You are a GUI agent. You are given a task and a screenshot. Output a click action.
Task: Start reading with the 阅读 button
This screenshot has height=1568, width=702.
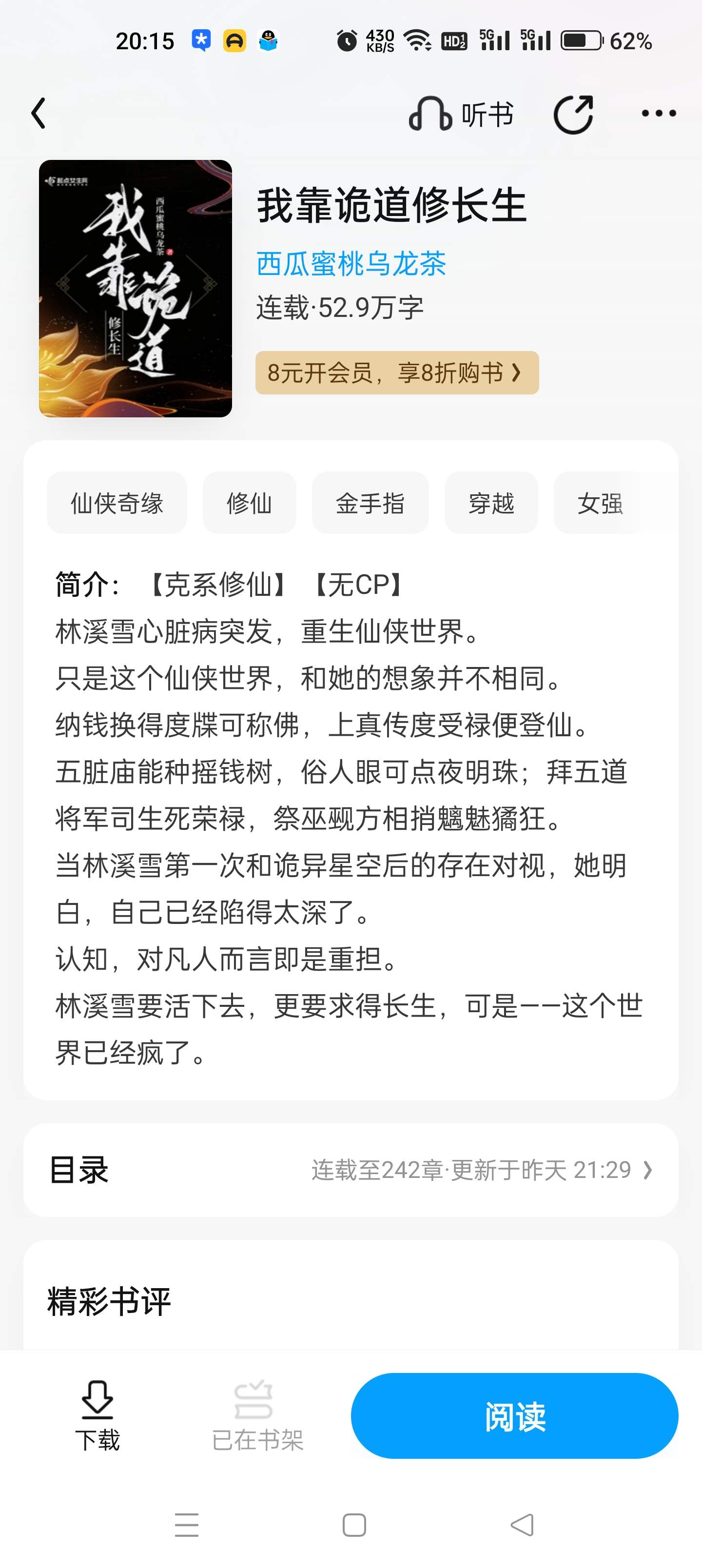point(514,1416)
